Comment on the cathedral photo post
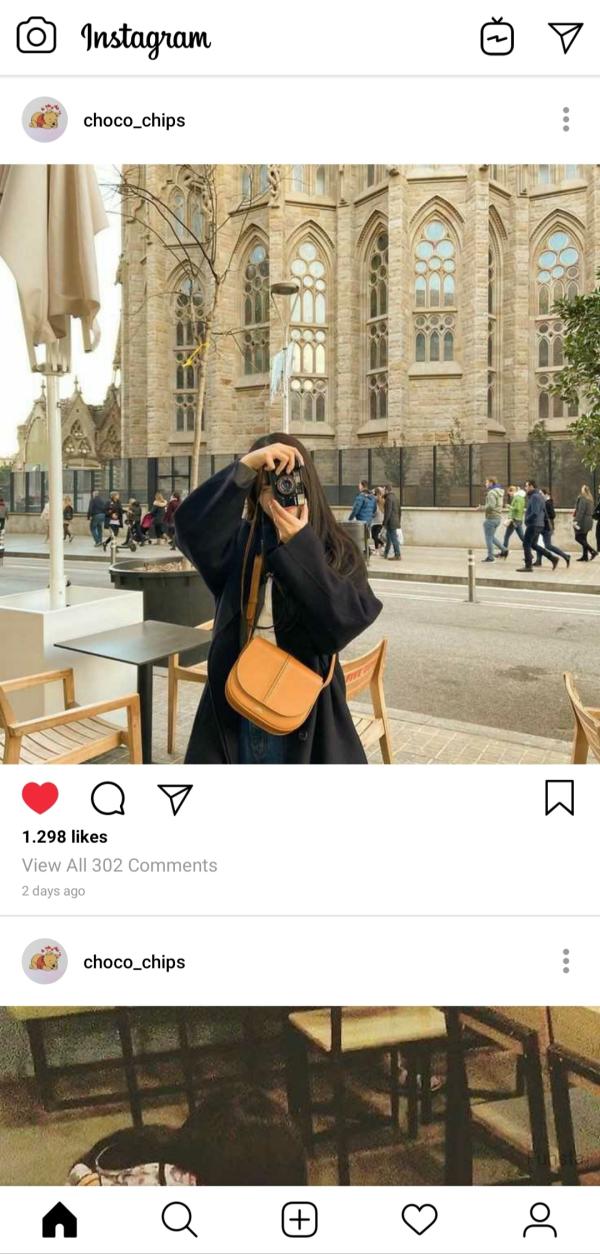The height and width of the screenshot is (1254, 600). tap(108, 798)
